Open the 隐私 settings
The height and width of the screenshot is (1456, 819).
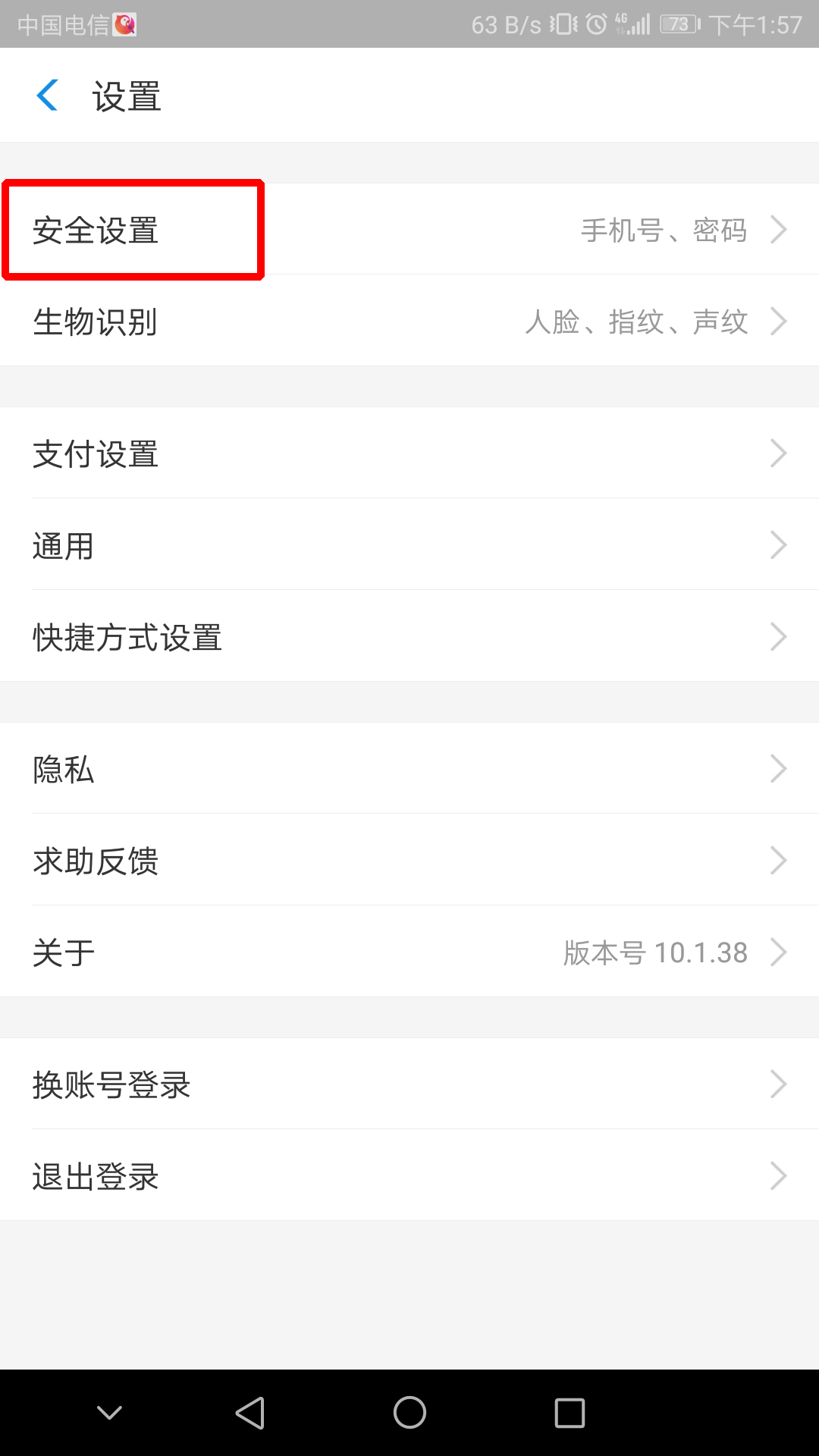coord(409,769)
